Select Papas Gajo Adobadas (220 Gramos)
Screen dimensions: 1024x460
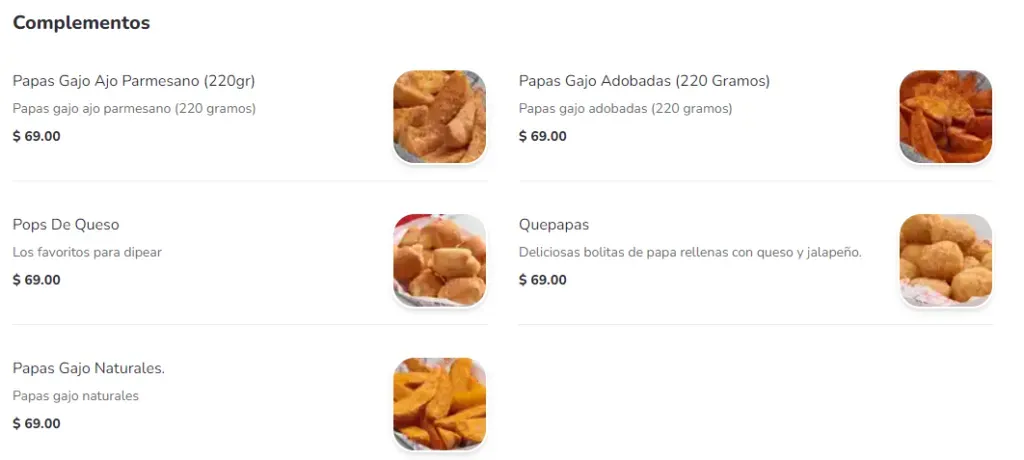click(x=644, y=81)
